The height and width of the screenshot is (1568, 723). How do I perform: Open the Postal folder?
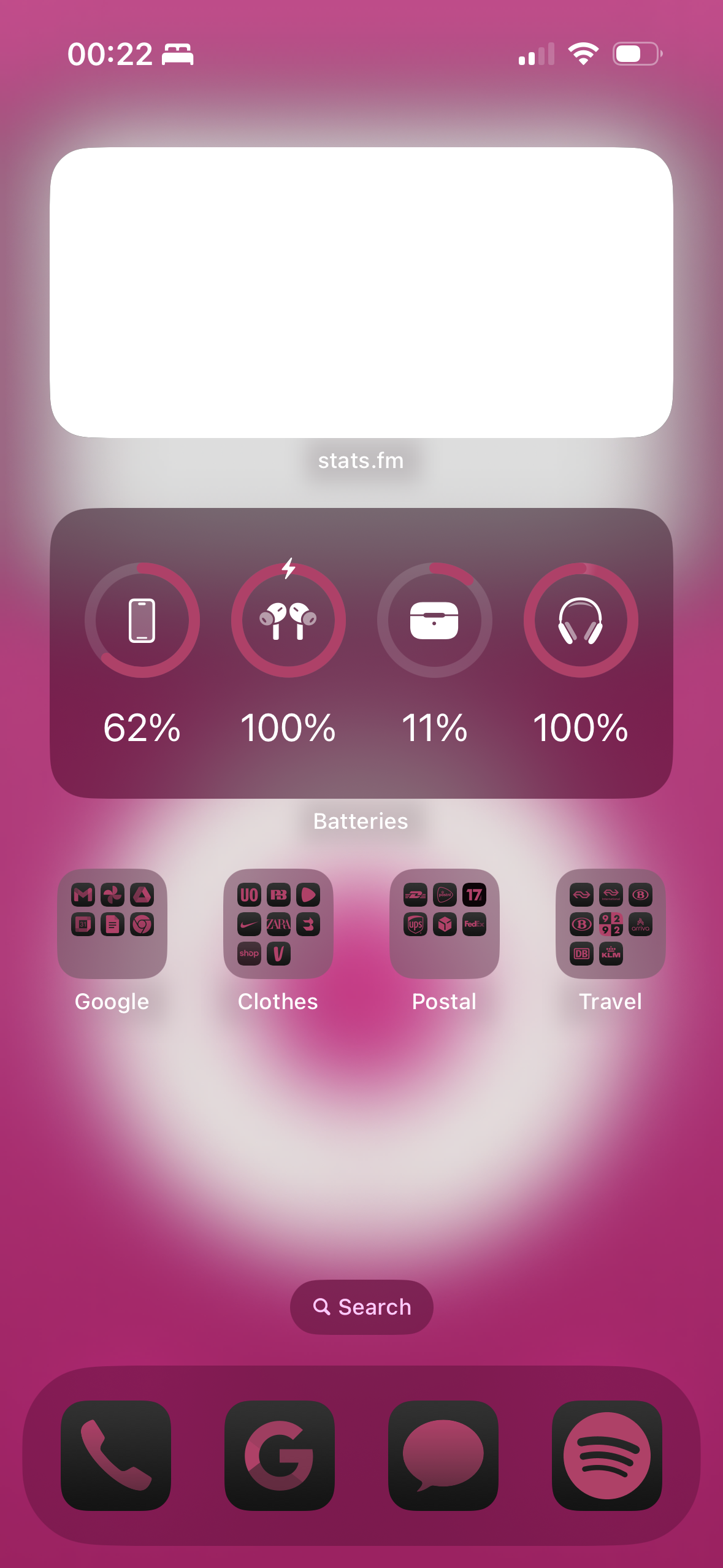click(x=445, y=923)
